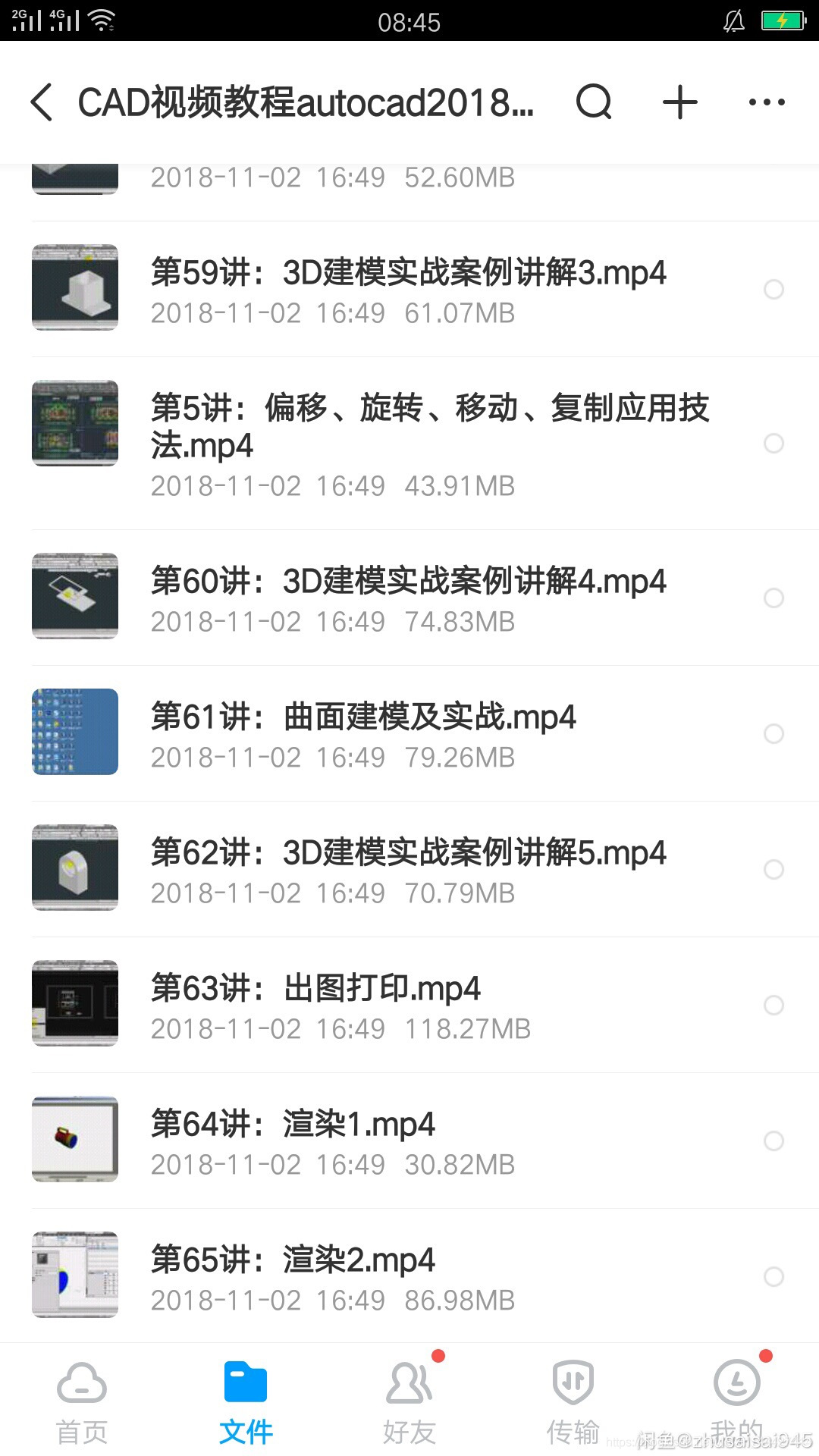Viewport: 819px width, 1456px height.
Task: Open 第62讲：3D建模实战案例讲解5.mp4
Action: [408, 869]
